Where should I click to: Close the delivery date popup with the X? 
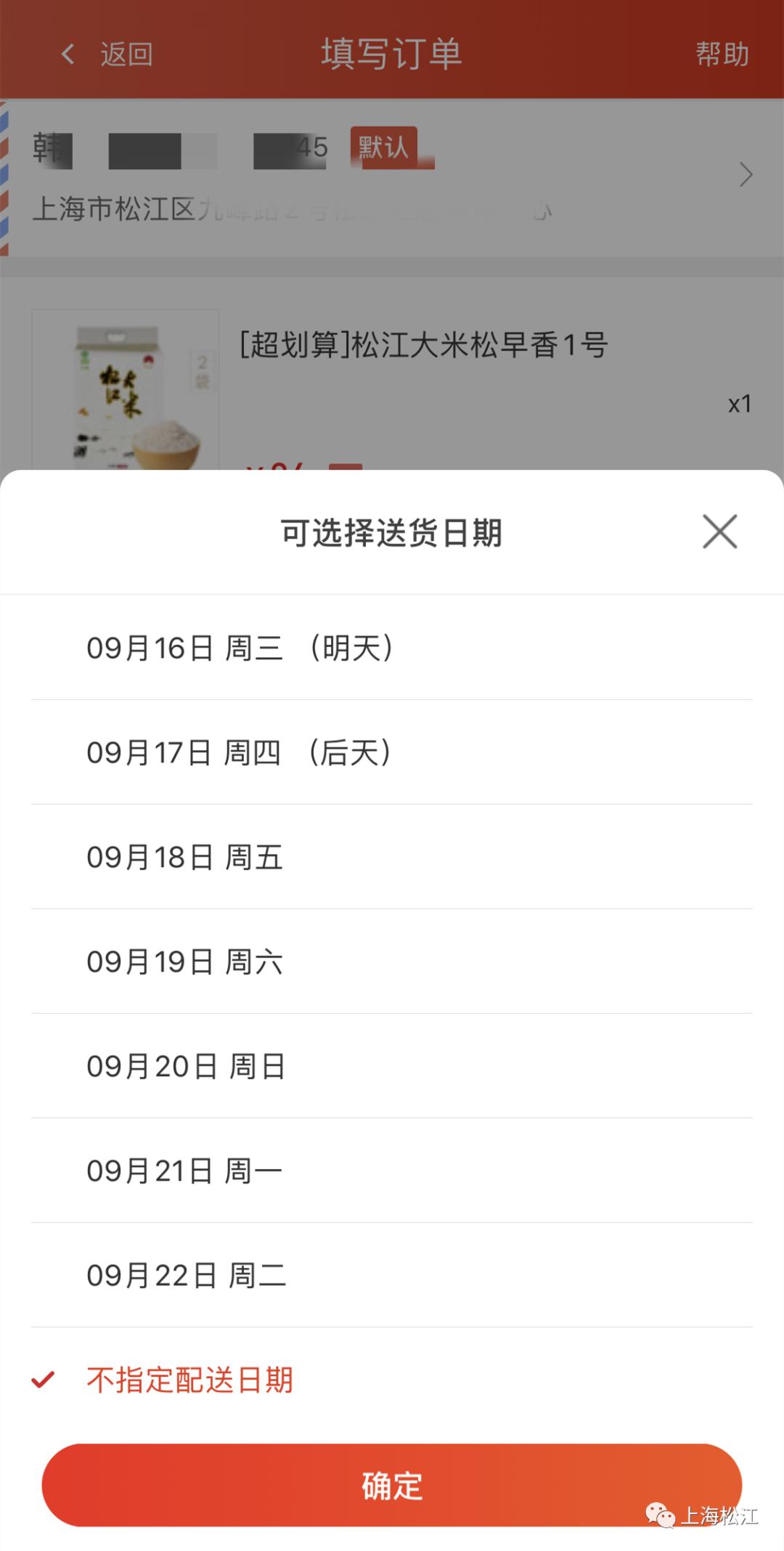coord(718,532)
